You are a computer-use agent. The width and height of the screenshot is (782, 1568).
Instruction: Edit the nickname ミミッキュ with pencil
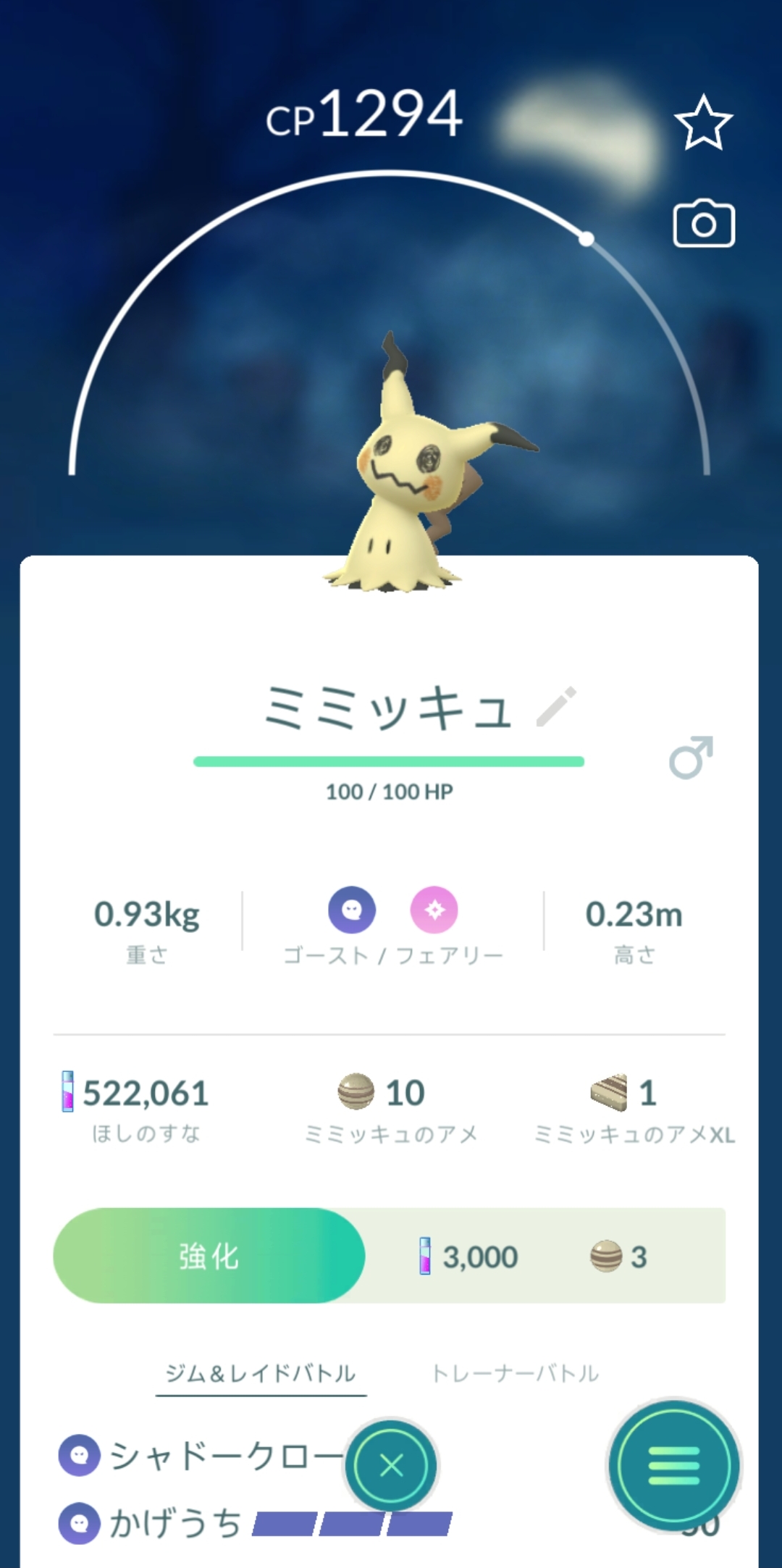556,706
